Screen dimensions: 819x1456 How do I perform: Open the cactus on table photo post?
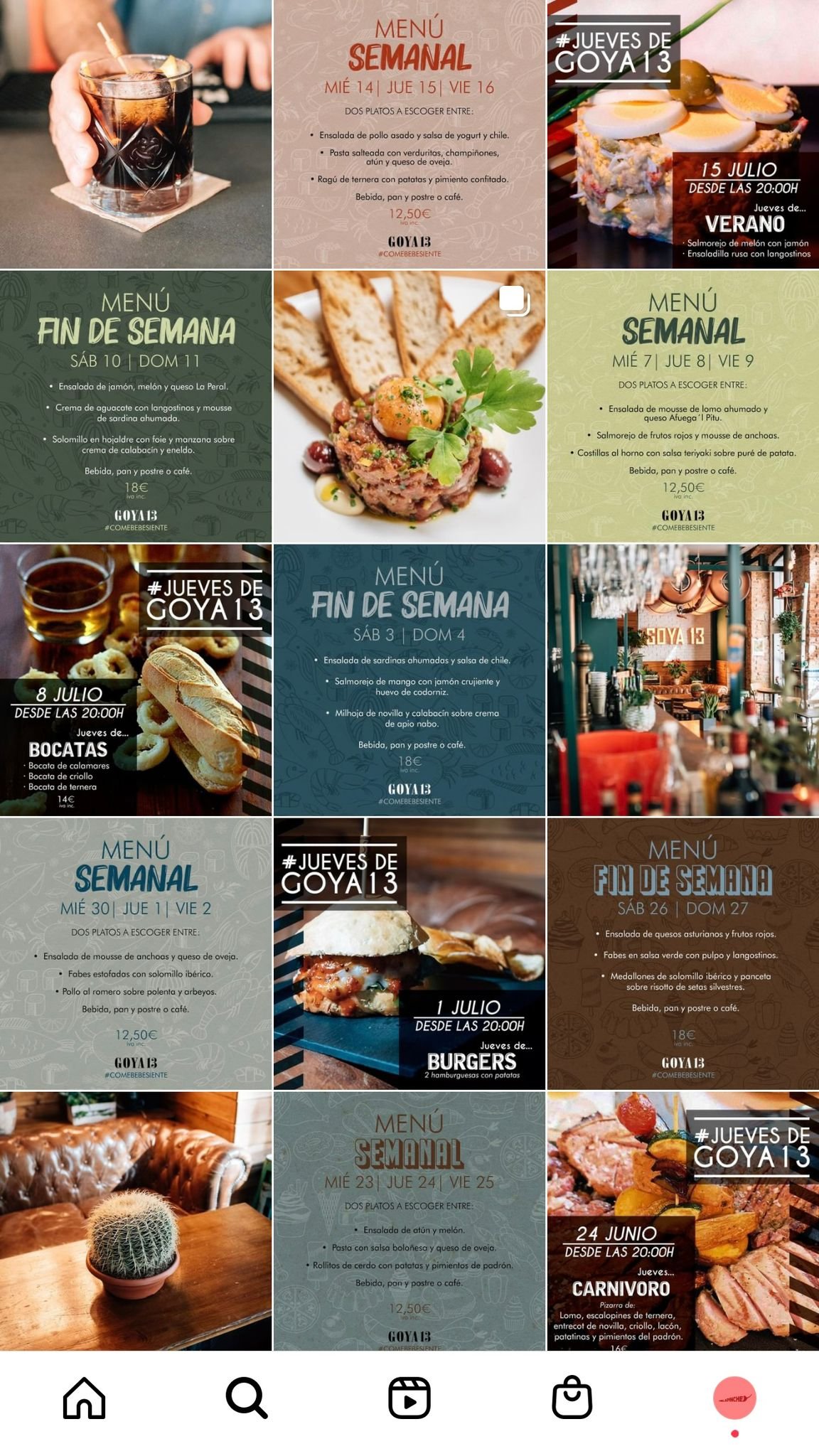point(135,1221)
